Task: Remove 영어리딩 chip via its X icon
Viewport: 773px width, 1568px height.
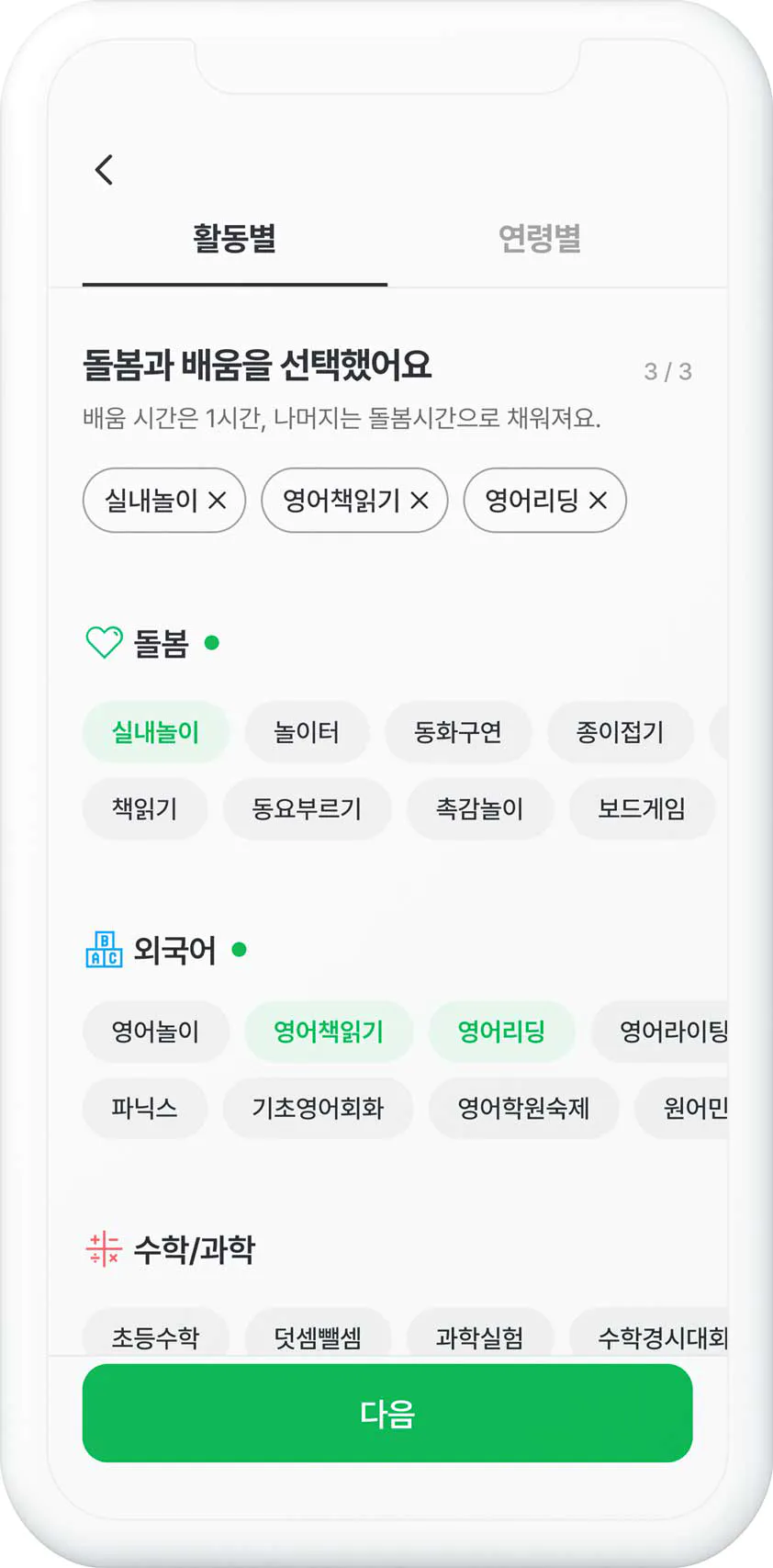Action: pos(598,501)
